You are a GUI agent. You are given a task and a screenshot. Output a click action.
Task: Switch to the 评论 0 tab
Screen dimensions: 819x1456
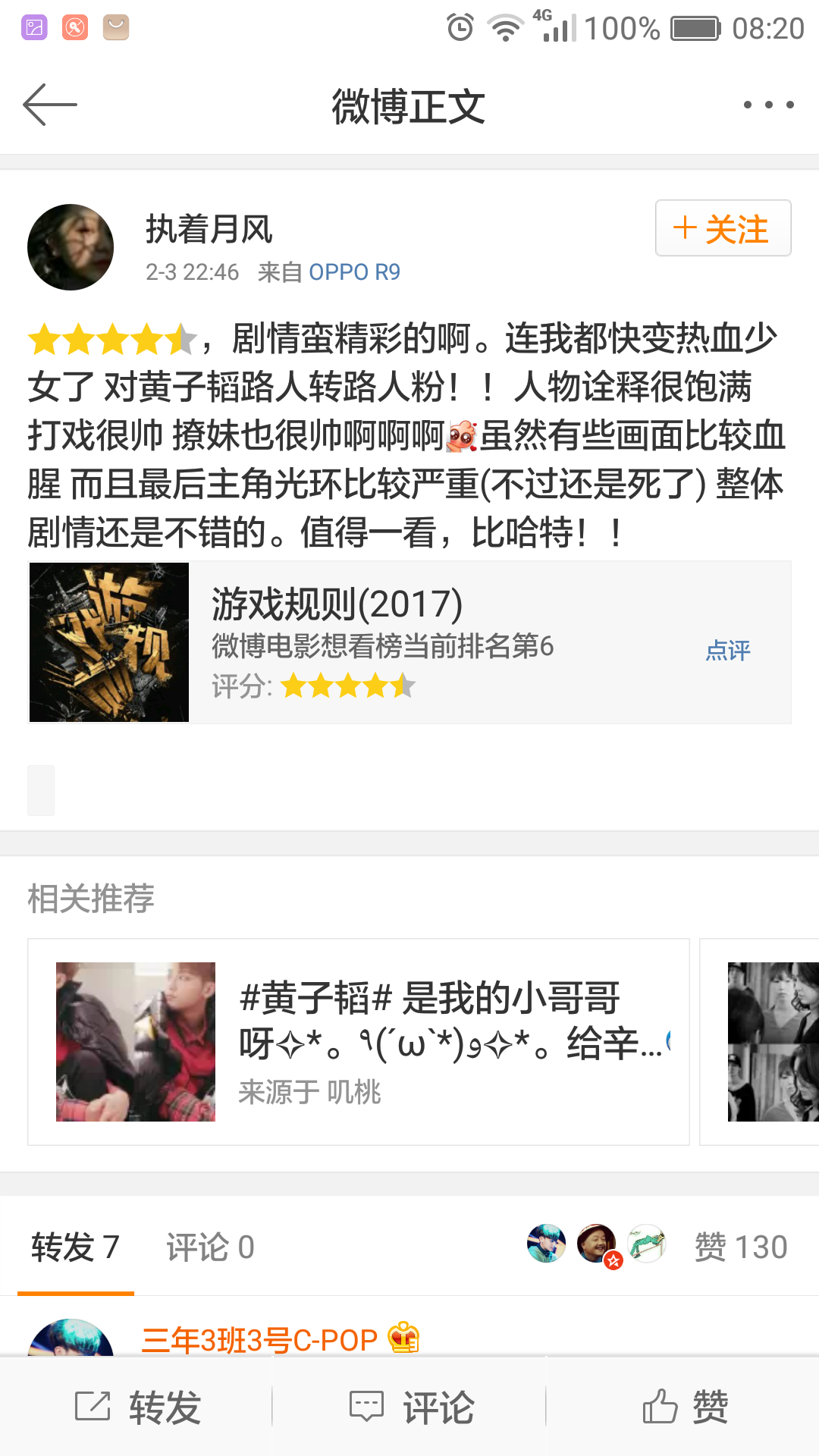[x=210, y=1247]
